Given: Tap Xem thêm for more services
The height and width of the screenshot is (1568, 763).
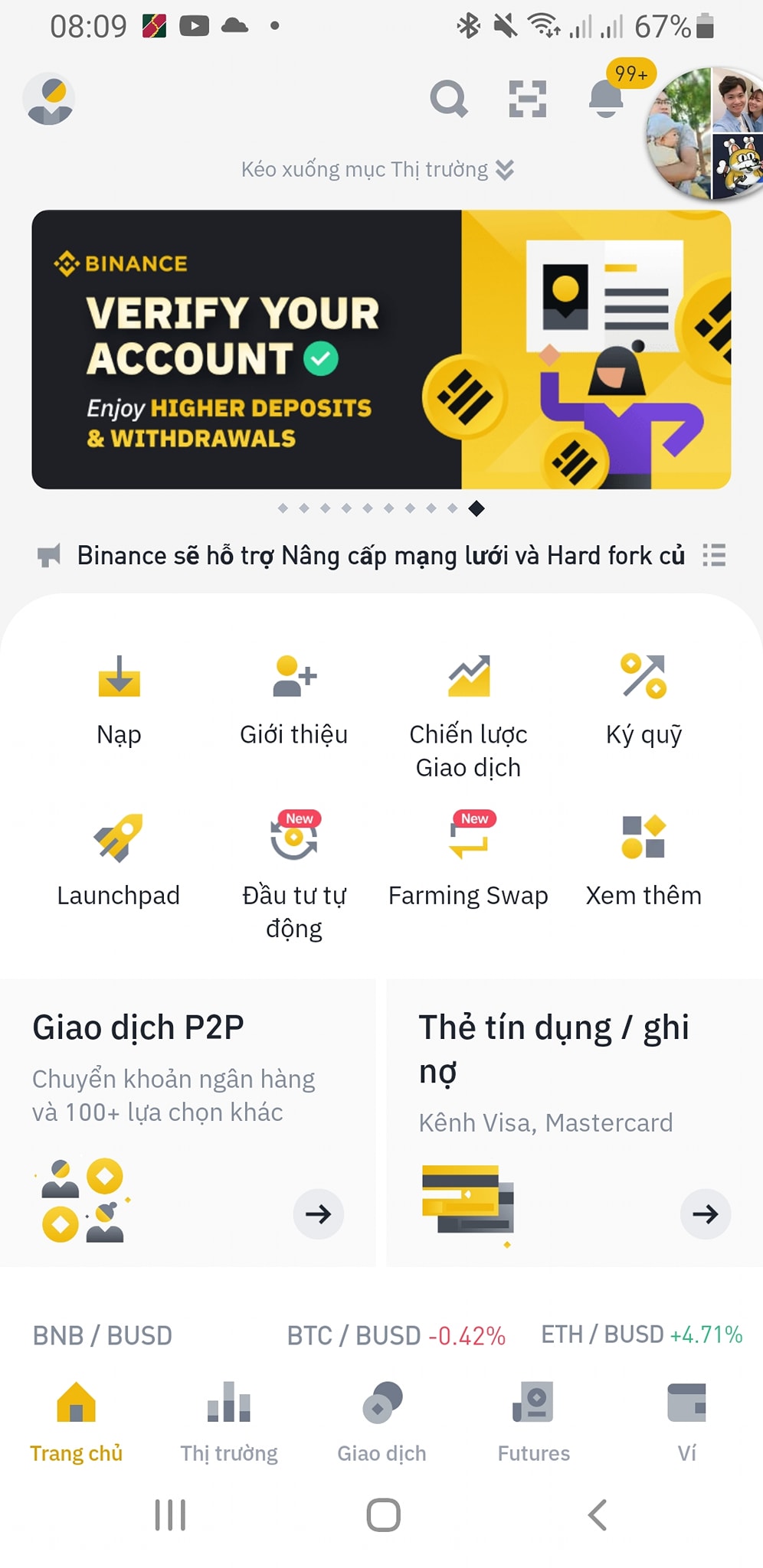Looking at the screenshot, I should (643, 858).
